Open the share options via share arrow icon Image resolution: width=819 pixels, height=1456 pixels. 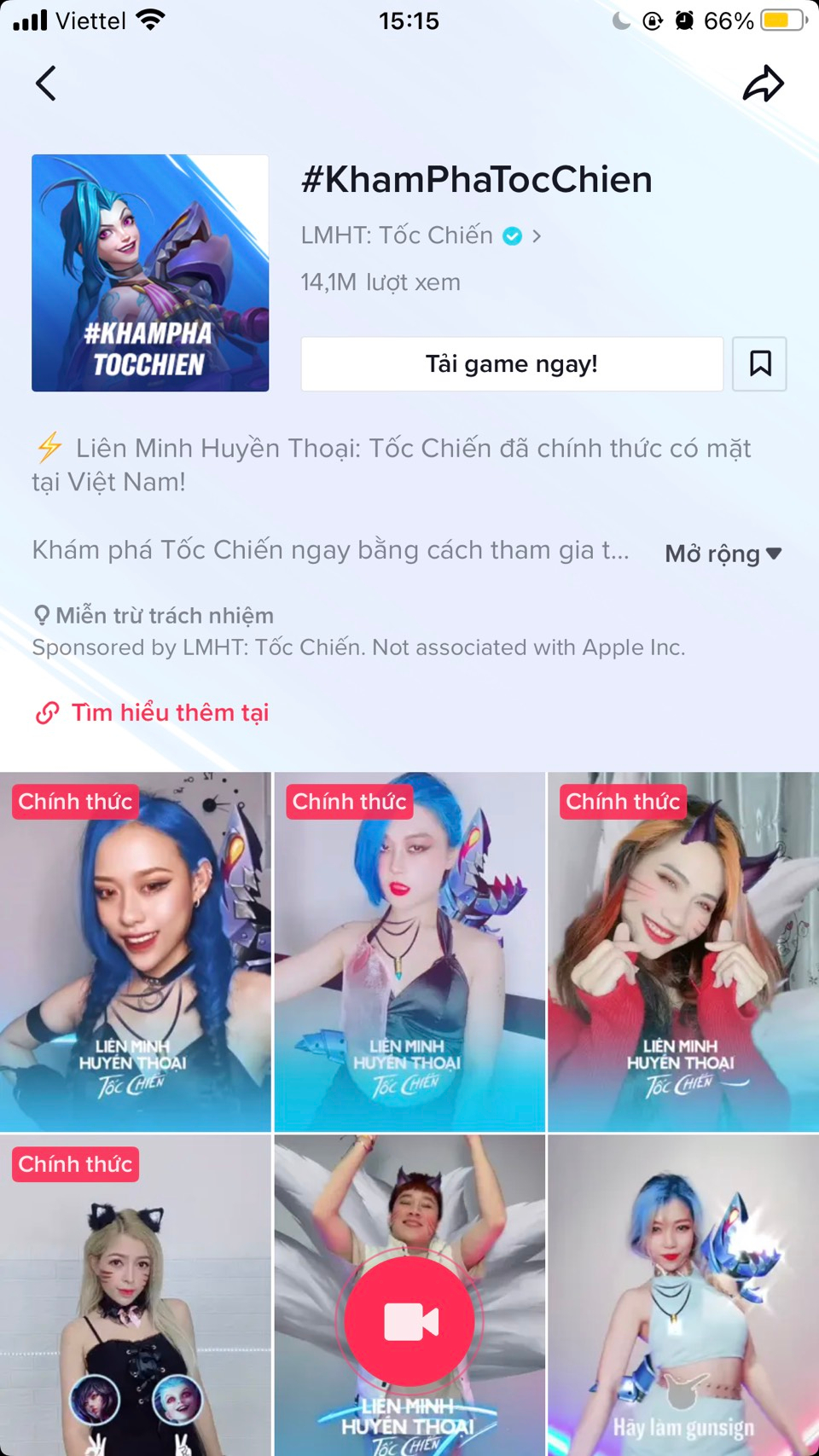point(765,83)
